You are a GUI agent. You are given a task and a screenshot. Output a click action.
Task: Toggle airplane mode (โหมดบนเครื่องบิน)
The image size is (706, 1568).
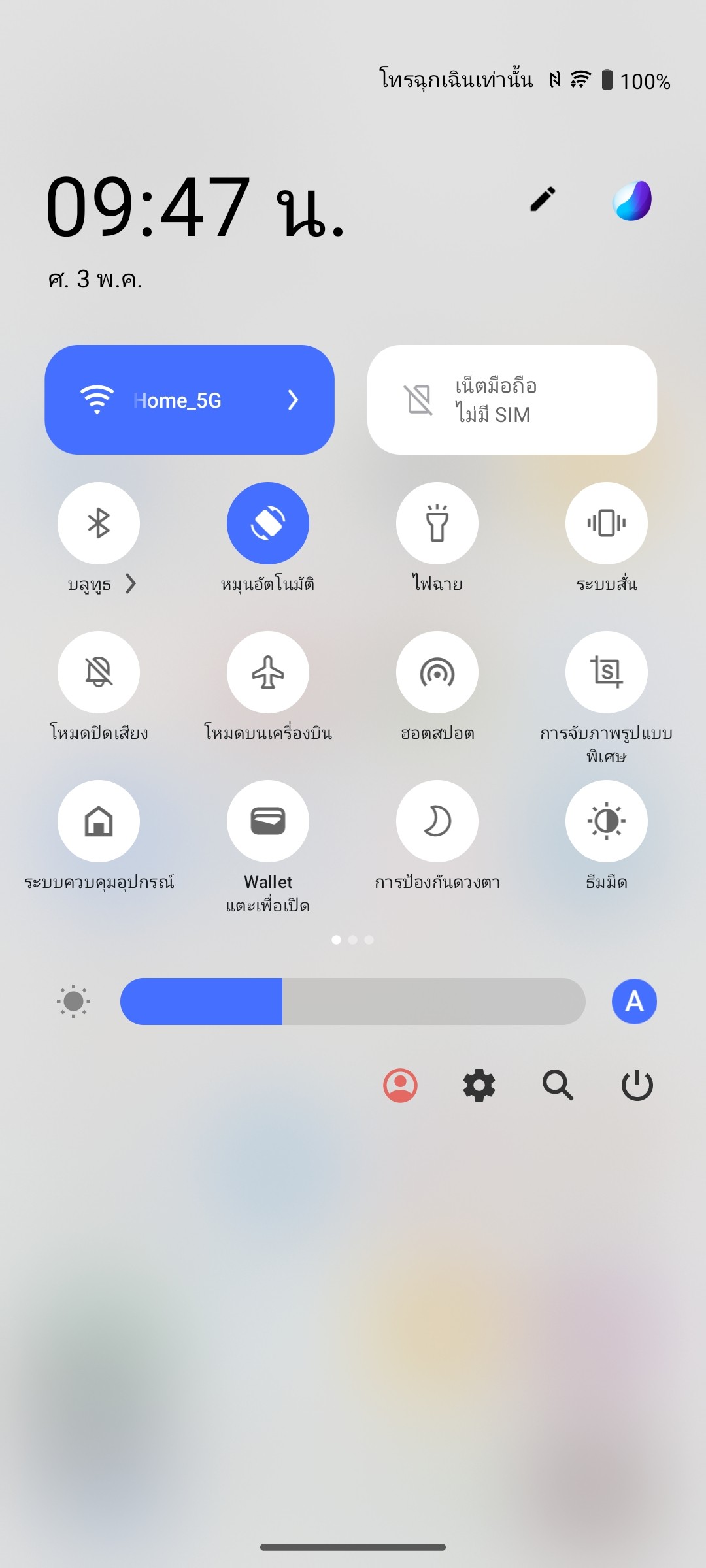coord(268,672)
